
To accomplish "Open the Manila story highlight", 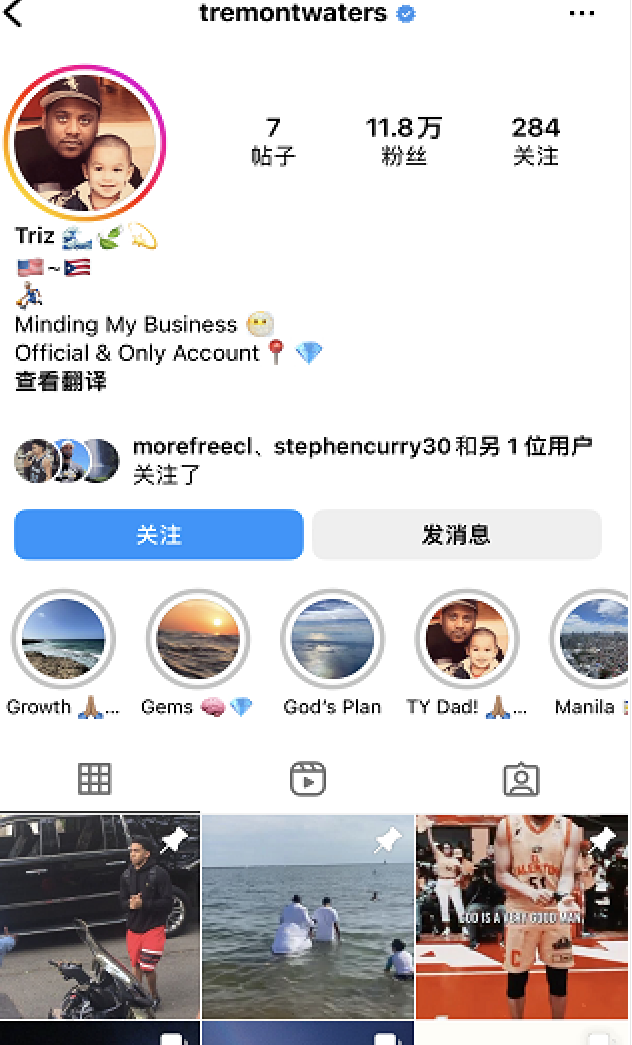I will pos(595,640).
